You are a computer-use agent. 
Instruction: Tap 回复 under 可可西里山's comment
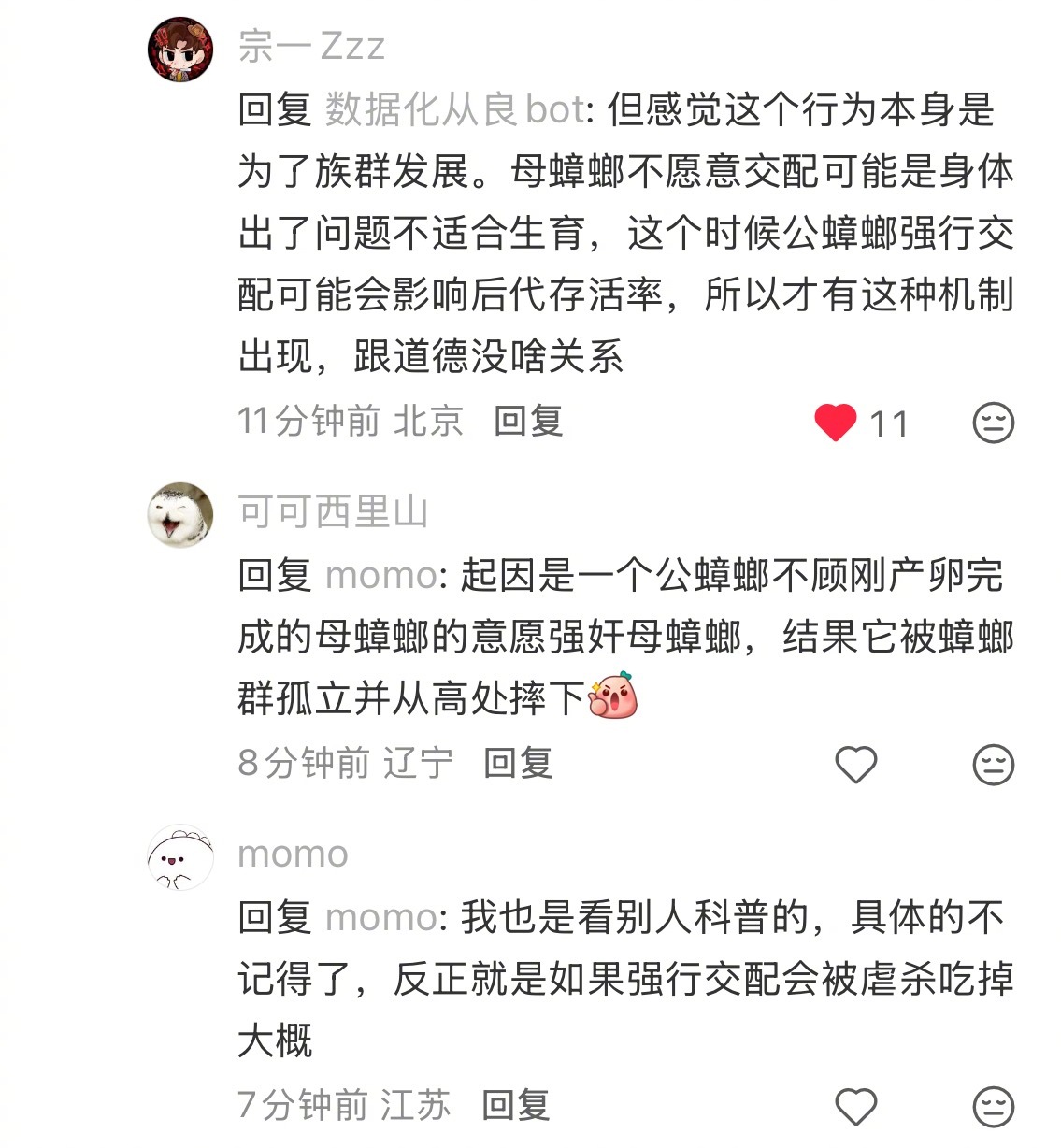pyautogui.click(x=517, y=764)
